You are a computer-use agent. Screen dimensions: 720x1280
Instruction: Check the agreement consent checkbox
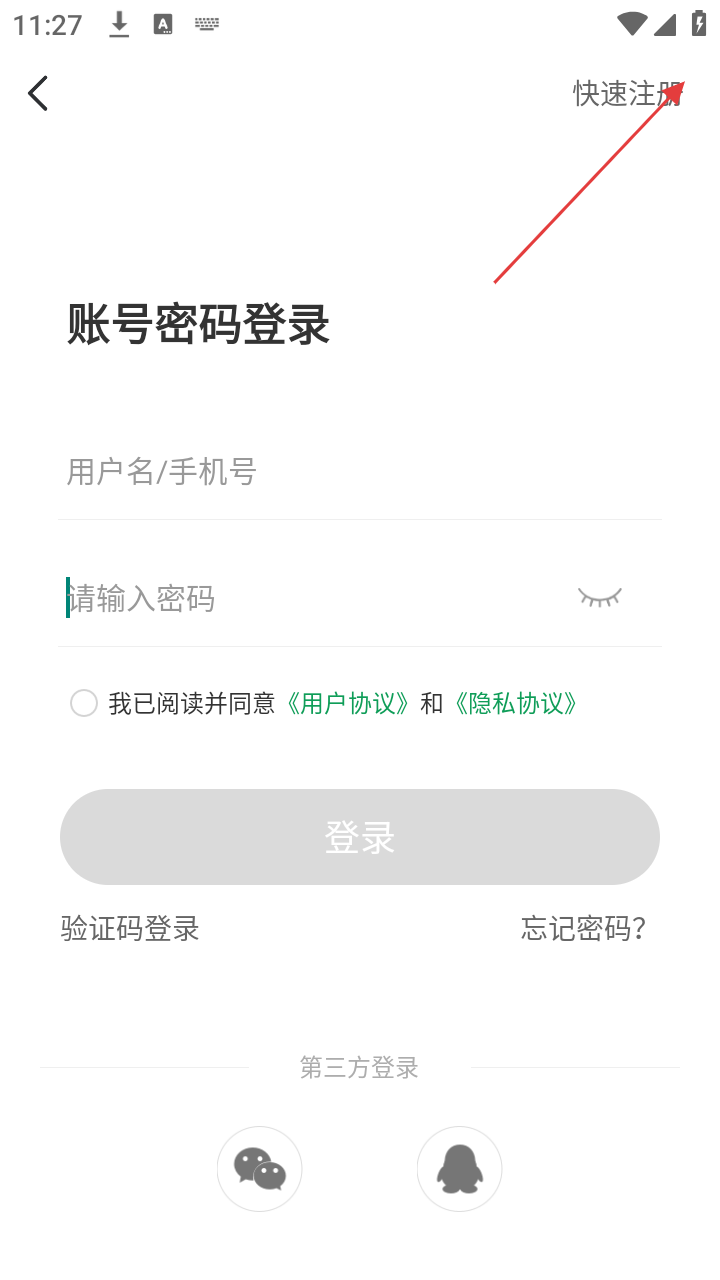coord(84,703)
